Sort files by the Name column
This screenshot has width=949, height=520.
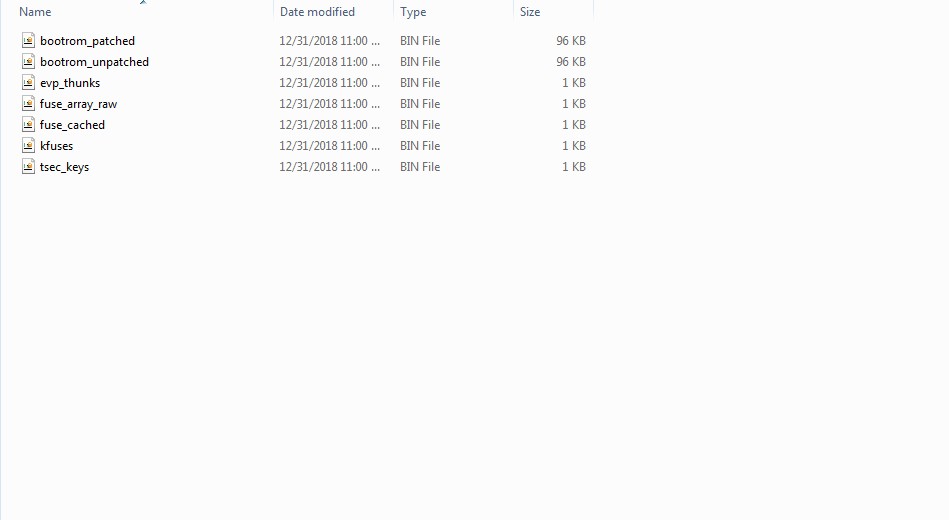coord(36,12)
